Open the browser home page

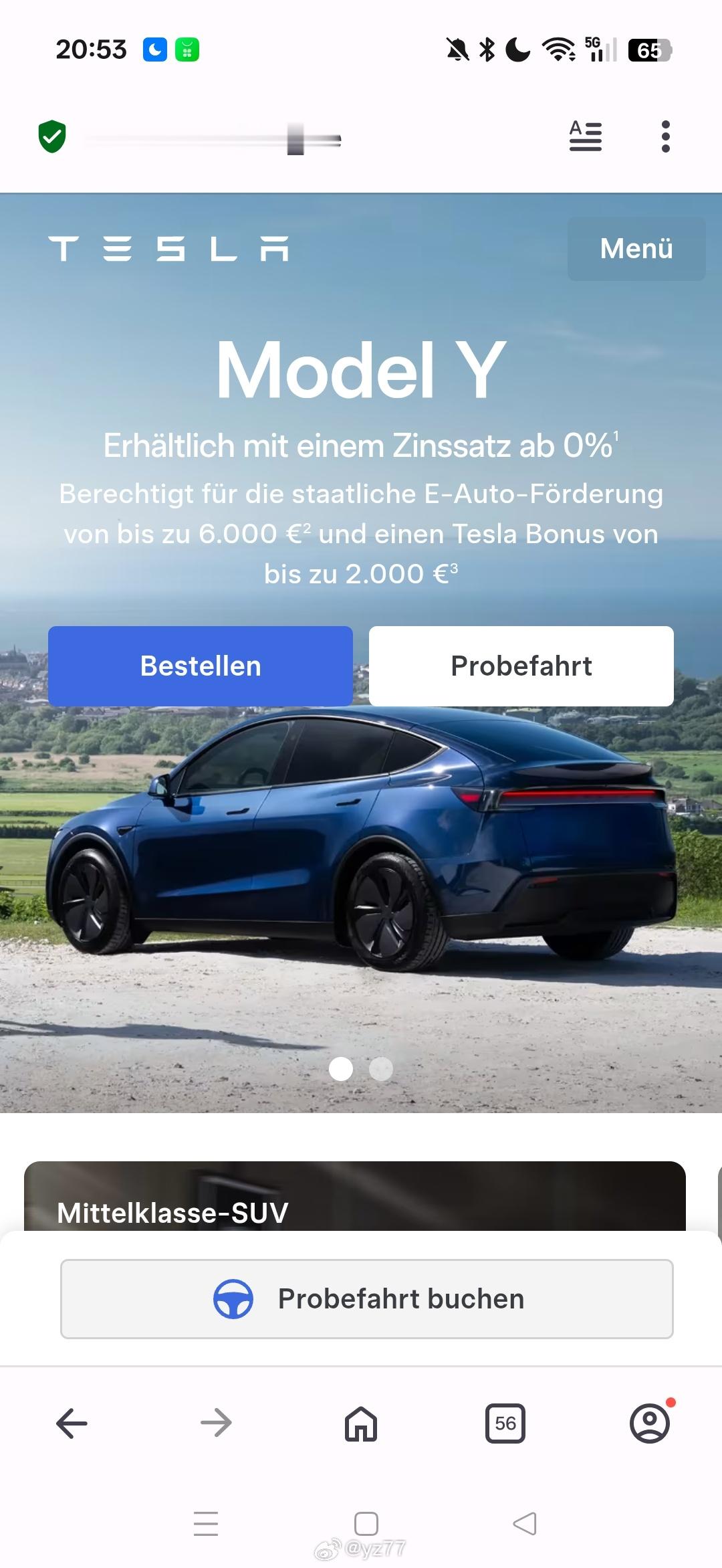(361, 1423)
